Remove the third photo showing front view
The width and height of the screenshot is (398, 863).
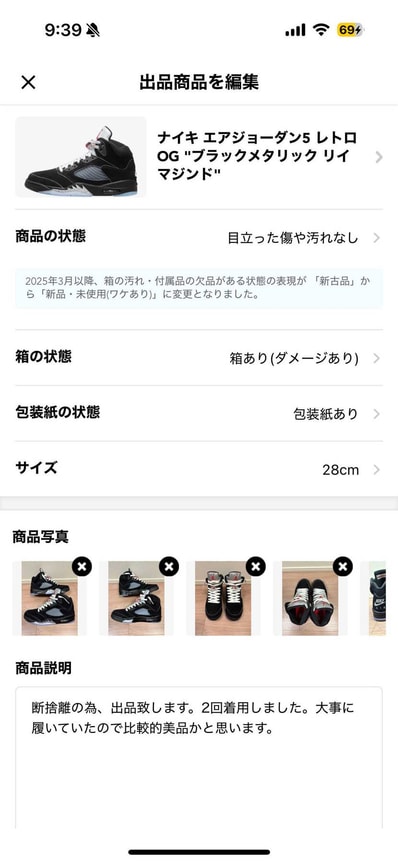pos(256,566)
